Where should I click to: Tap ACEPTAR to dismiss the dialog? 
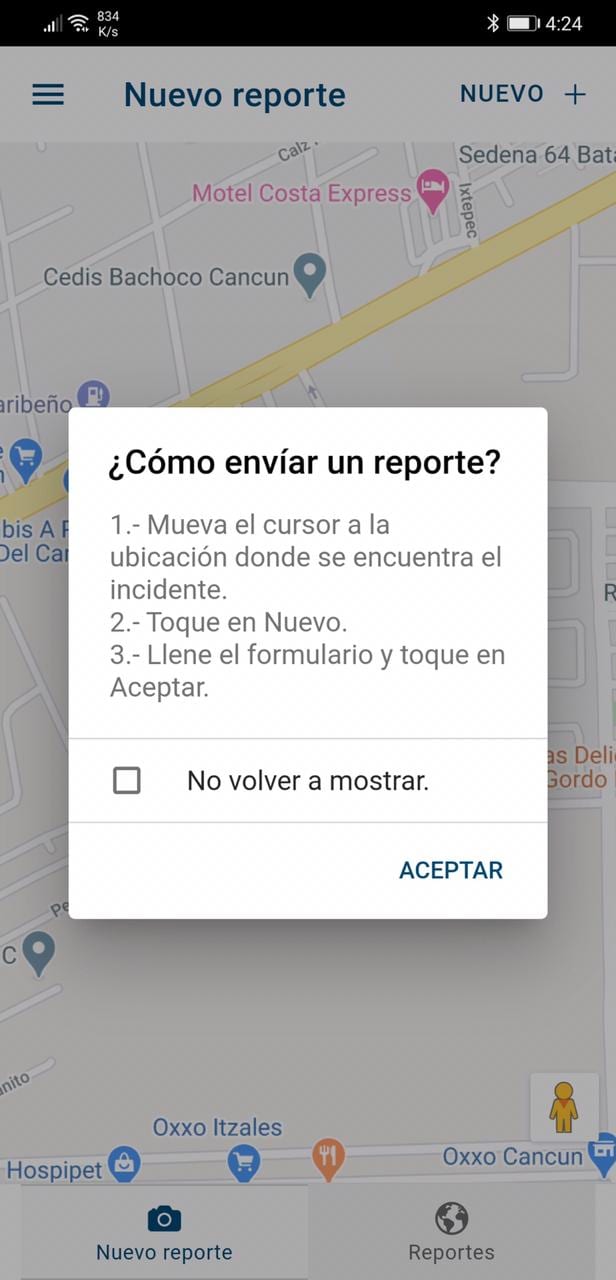450,870
